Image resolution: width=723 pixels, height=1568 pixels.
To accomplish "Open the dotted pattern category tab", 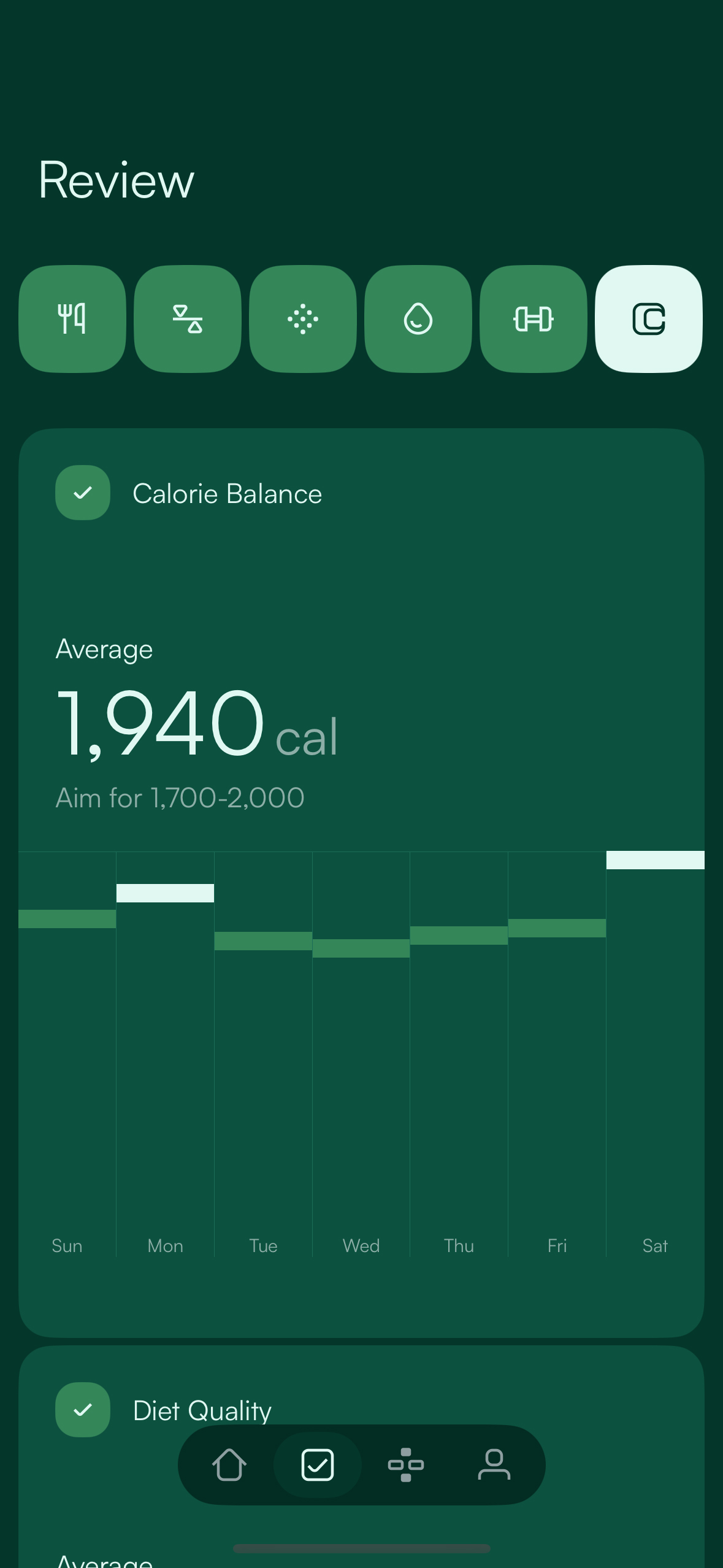I will (303, 319).
